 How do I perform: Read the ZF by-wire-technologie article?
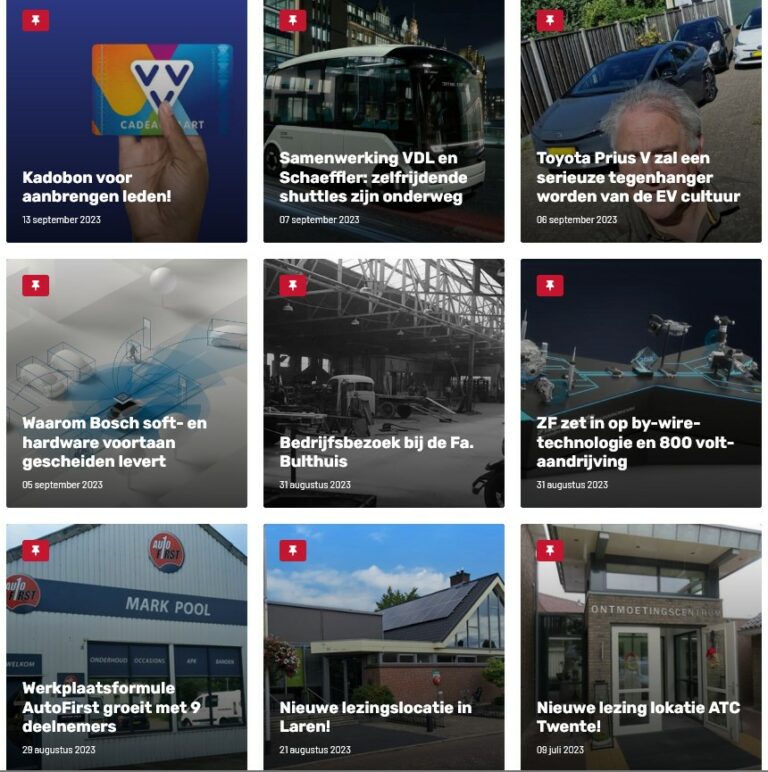click(635, 442)
